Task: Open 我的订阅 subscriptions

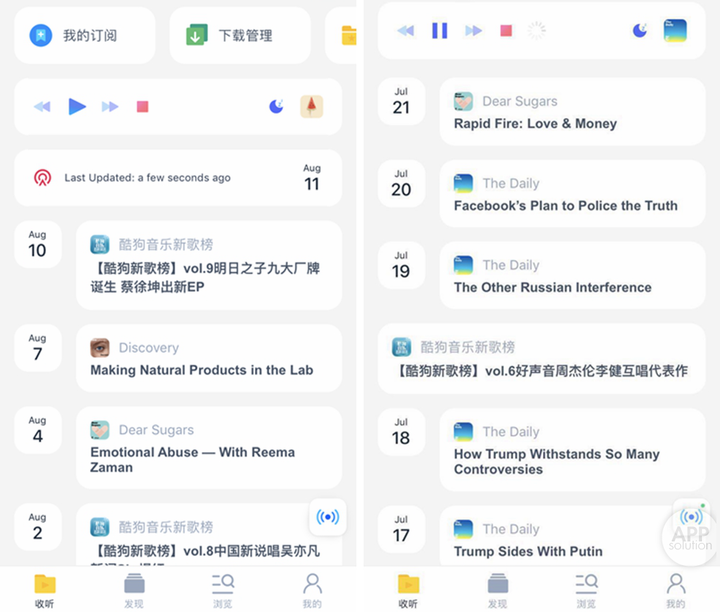Action: click(84, 35)
